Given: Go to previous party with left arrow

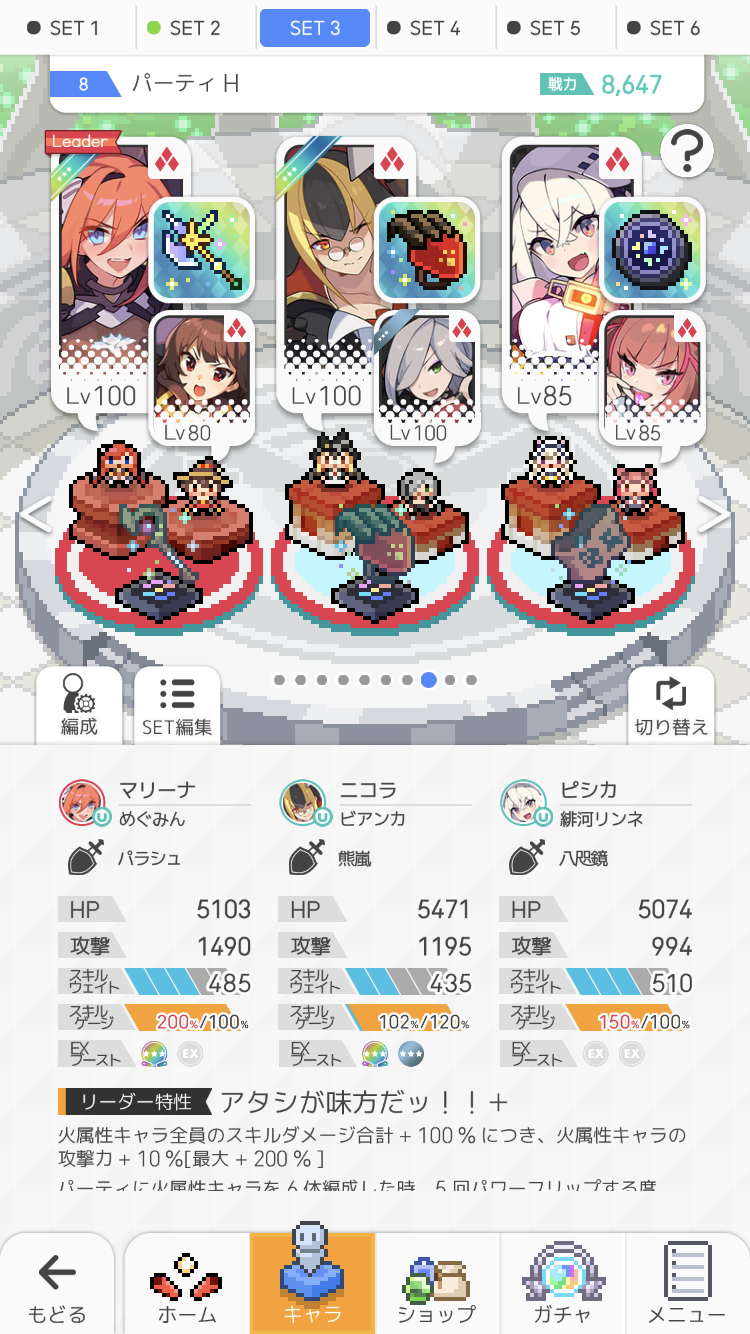Looking at the screenshot, I should (x=36, y=515).
